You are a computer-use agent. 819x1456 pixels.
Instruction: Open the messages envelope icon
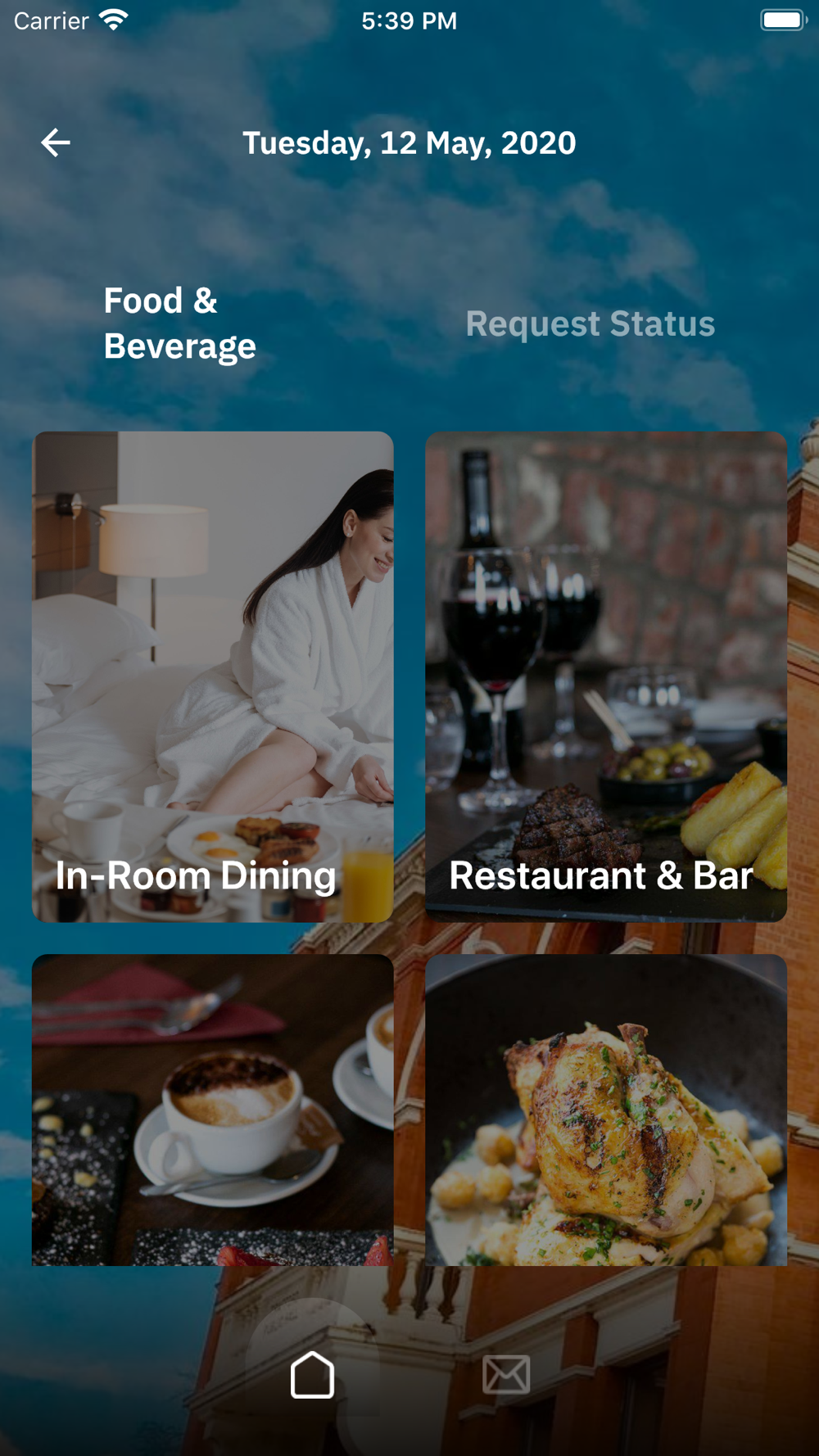pos(506,1374)
